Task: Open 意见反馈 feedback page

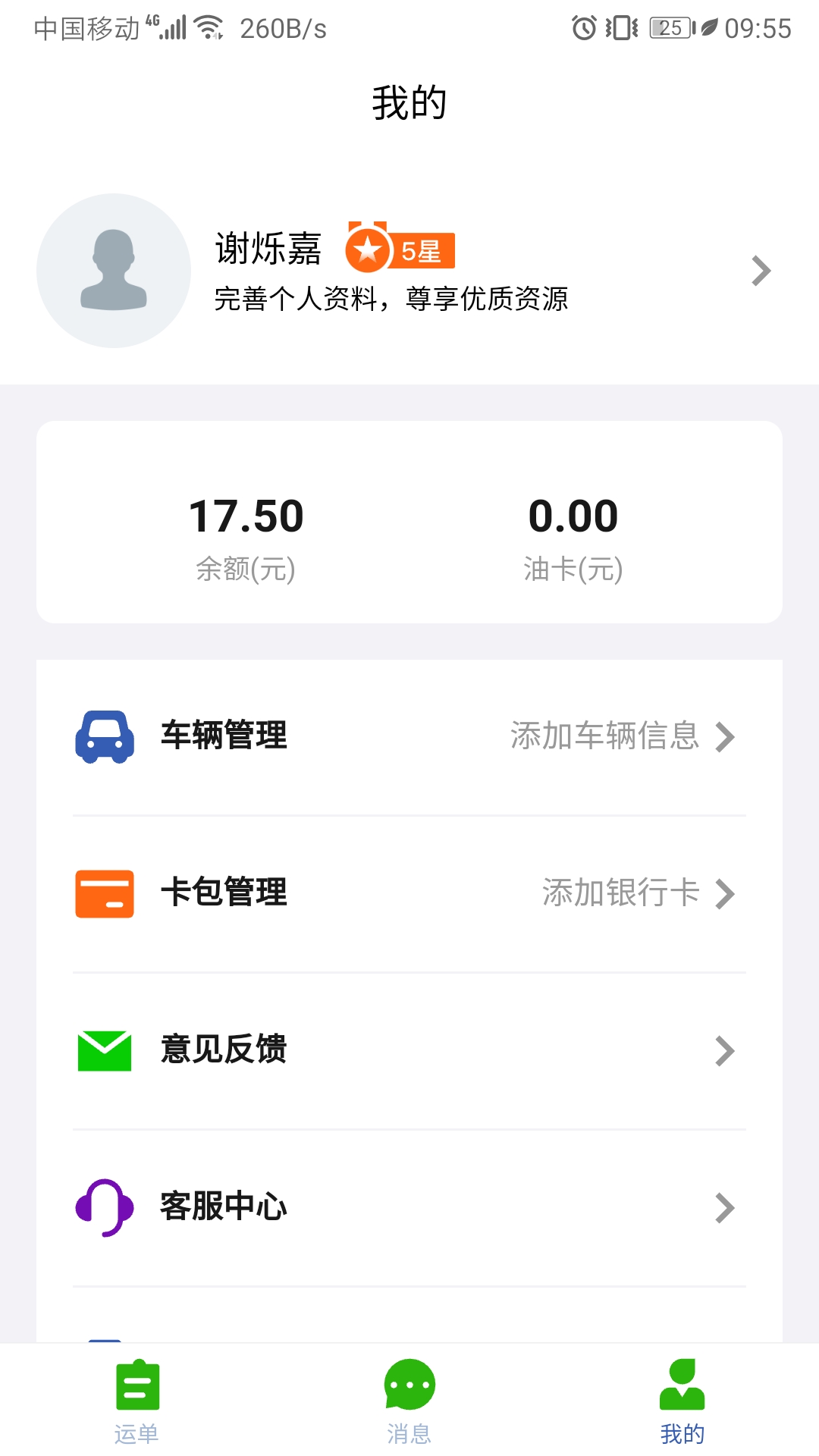Action: [x=409, y=1050]
